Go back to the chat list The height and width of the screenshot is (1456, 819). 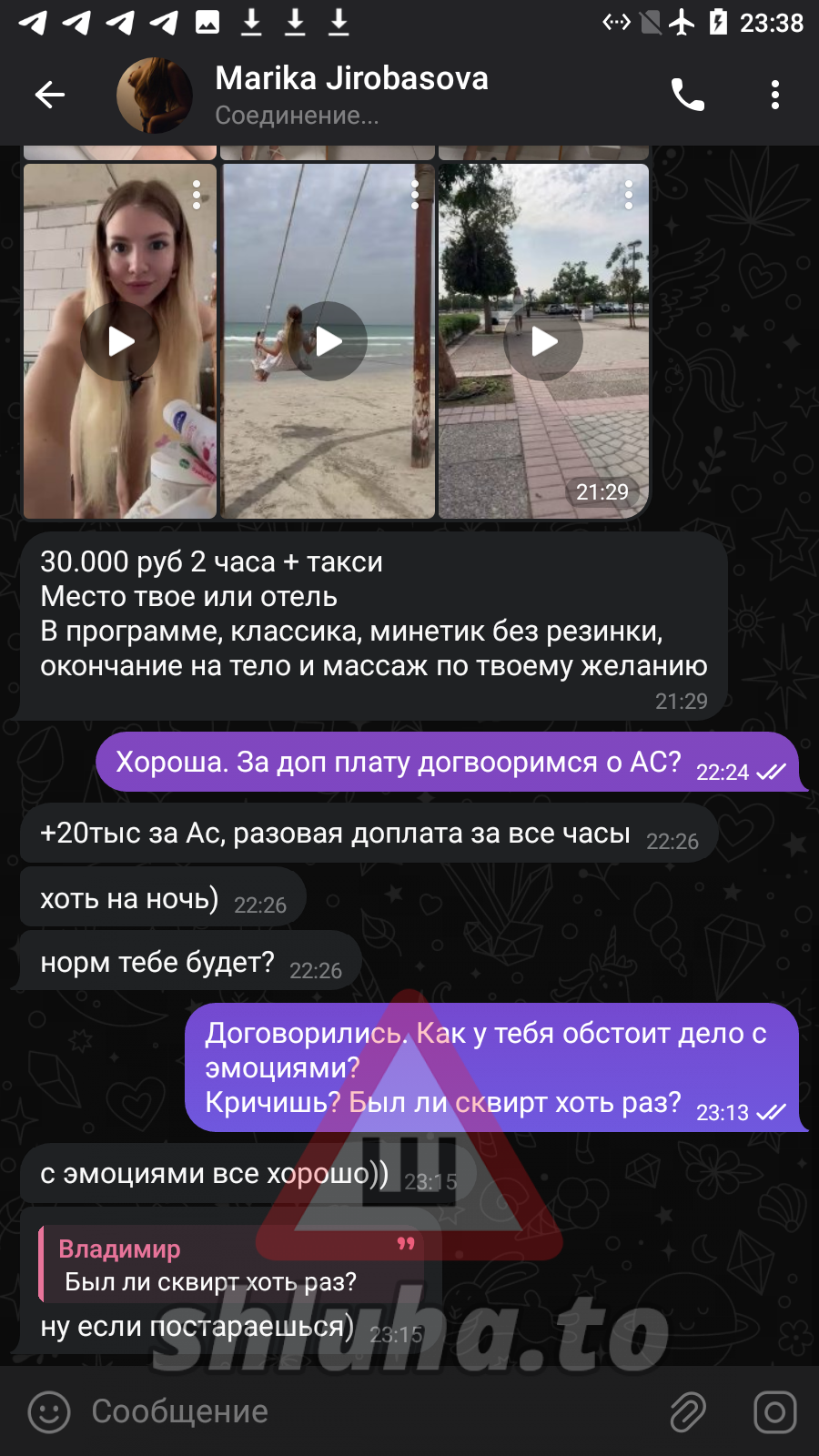point(50,95)
